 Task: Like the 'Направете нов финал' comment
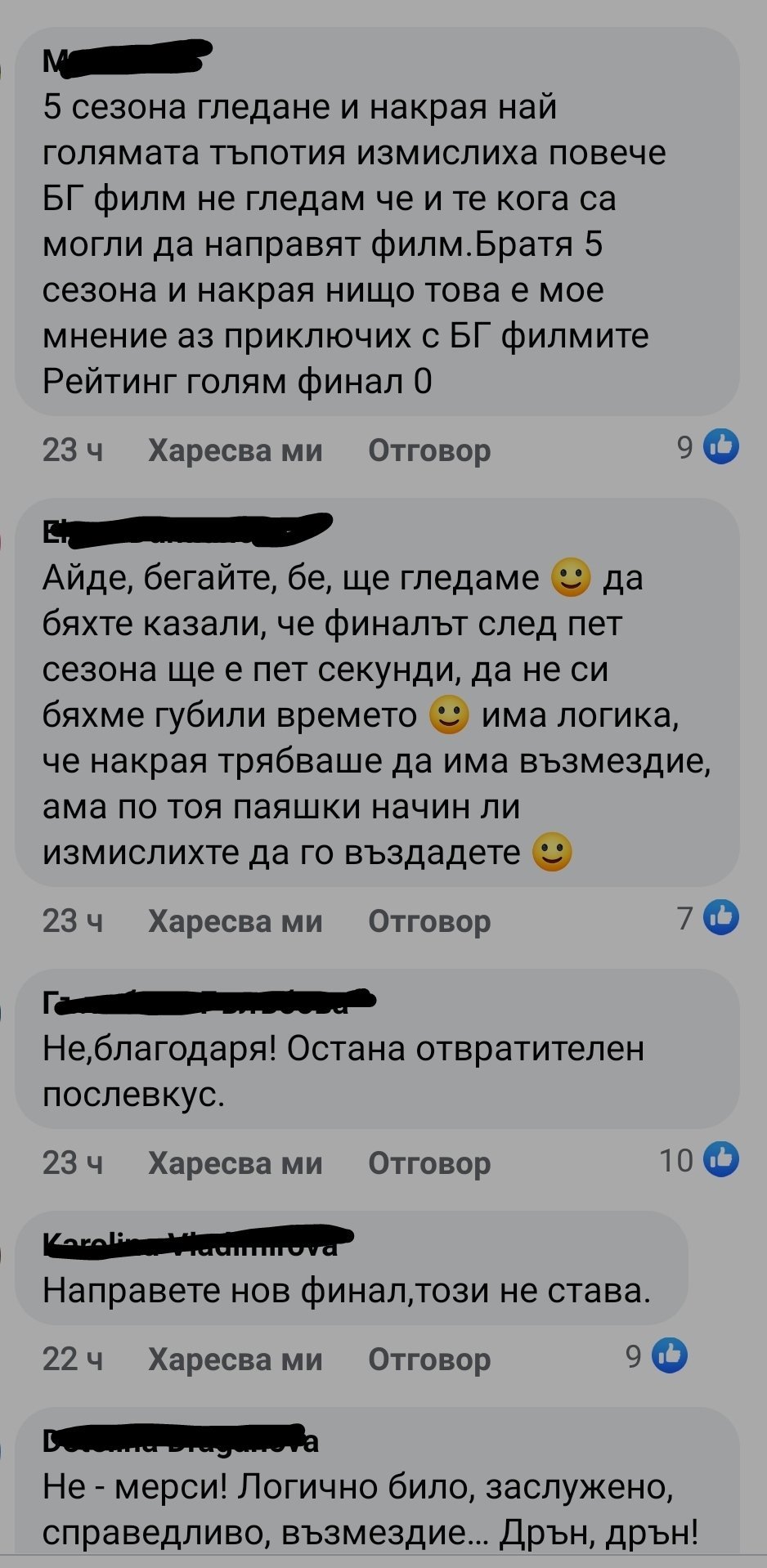tap(235, 1359)
